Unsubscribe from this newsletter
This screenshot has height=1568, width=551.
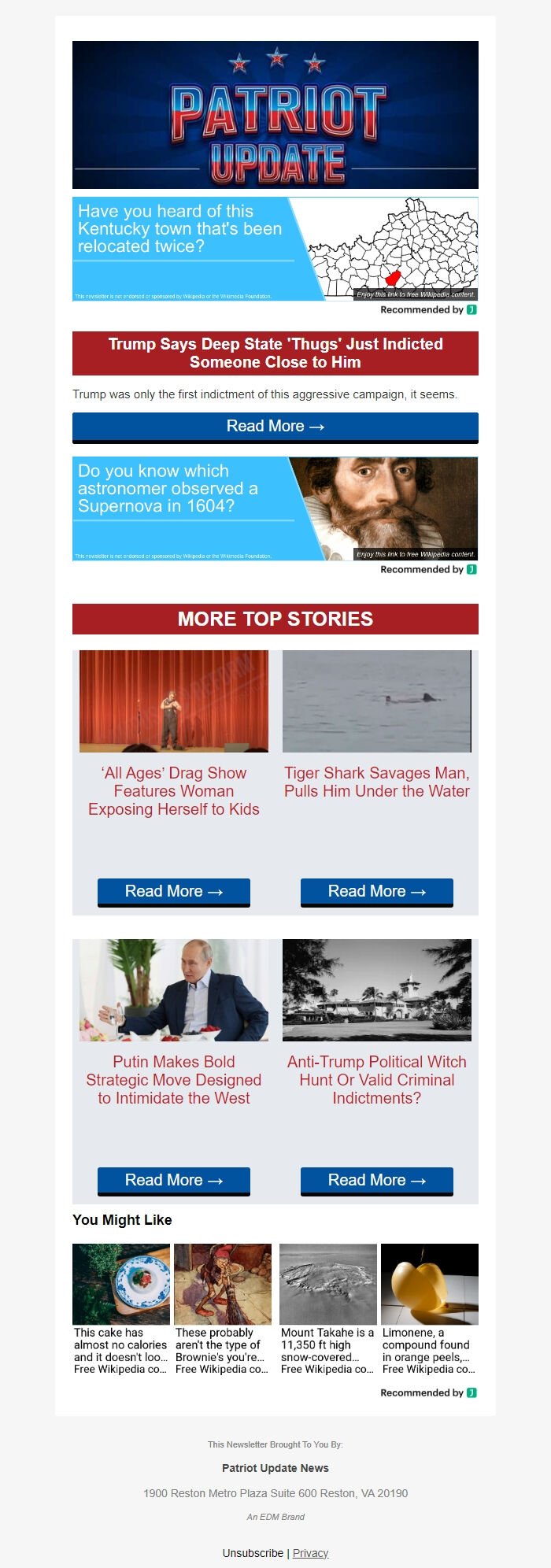tap(253, 1553)
